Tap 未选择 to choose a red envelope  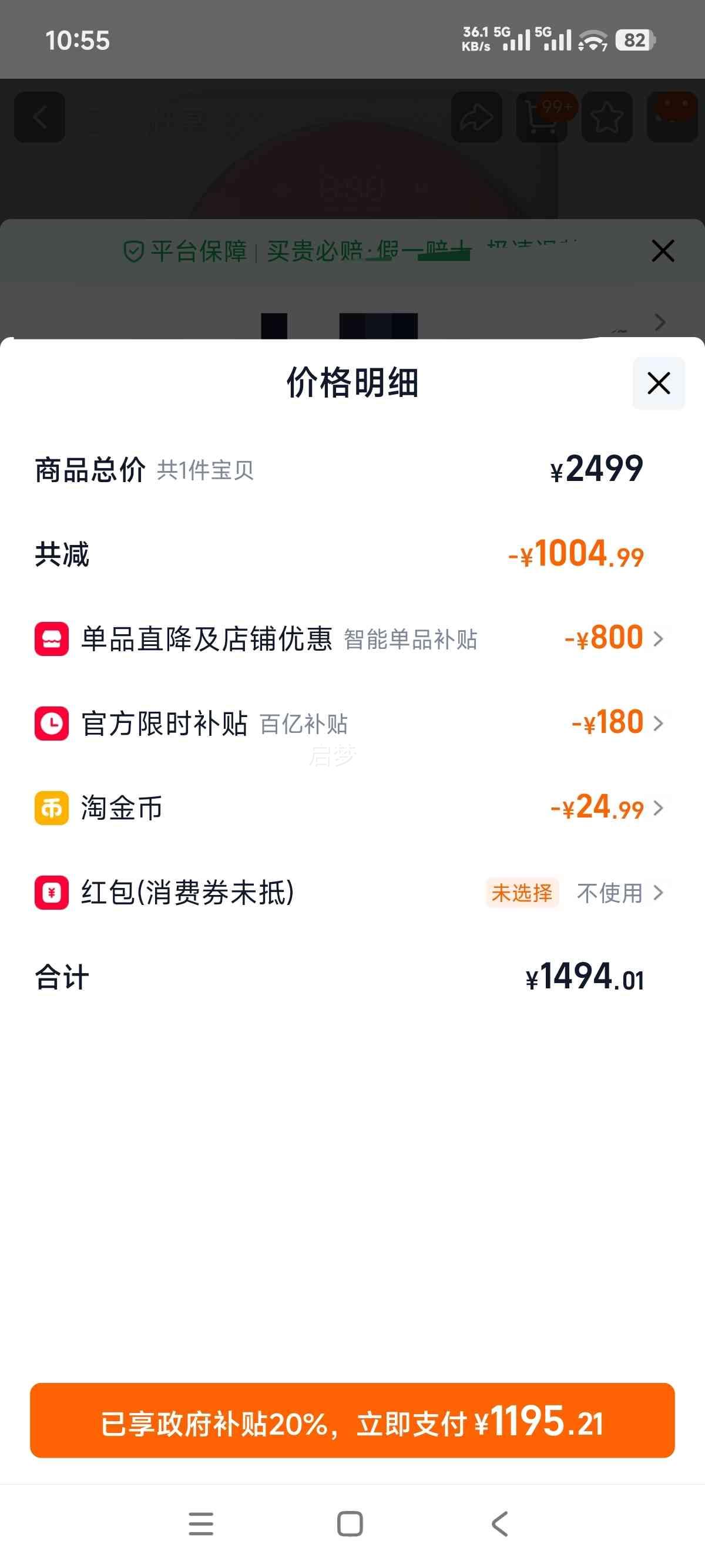tap(521, 893)
